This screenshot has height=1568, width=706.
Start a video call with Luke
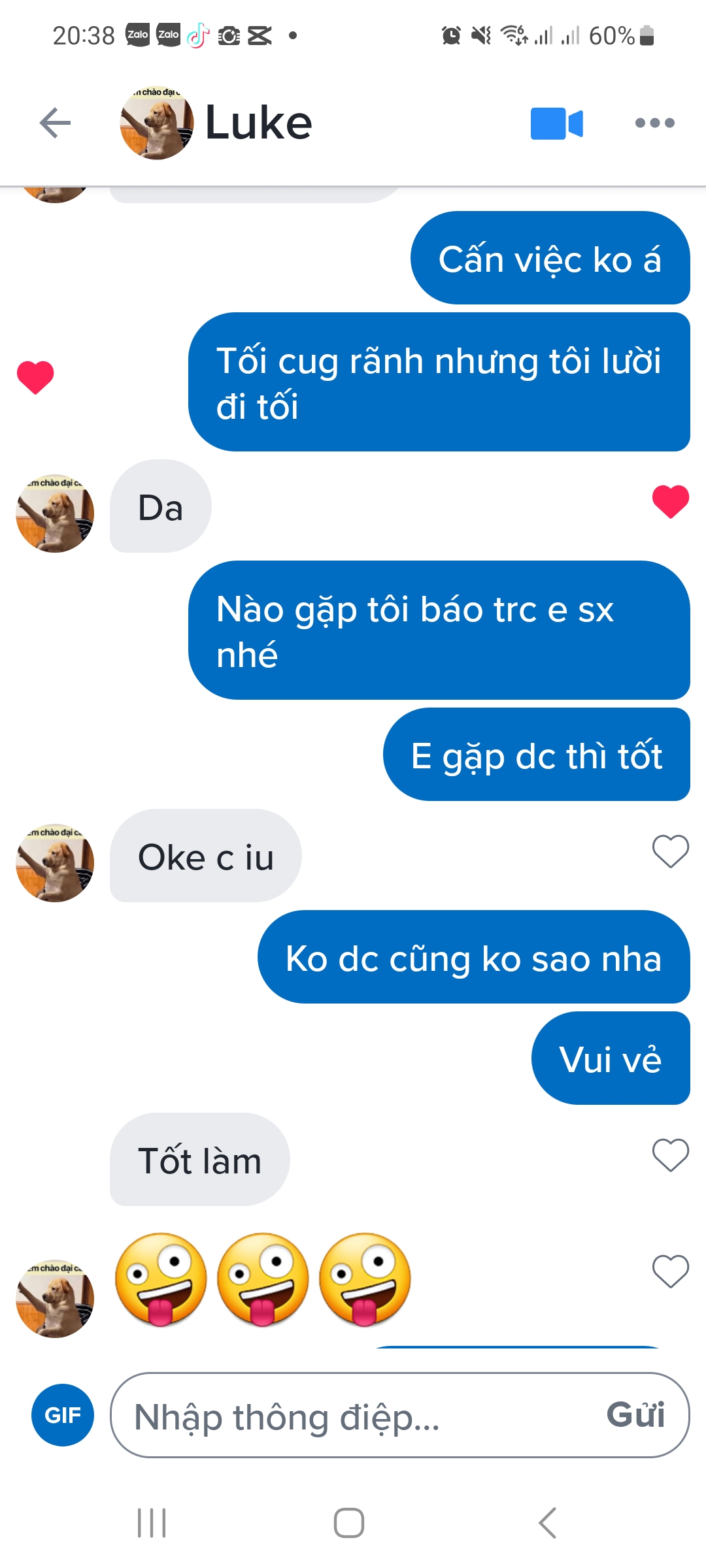point(556,123)
